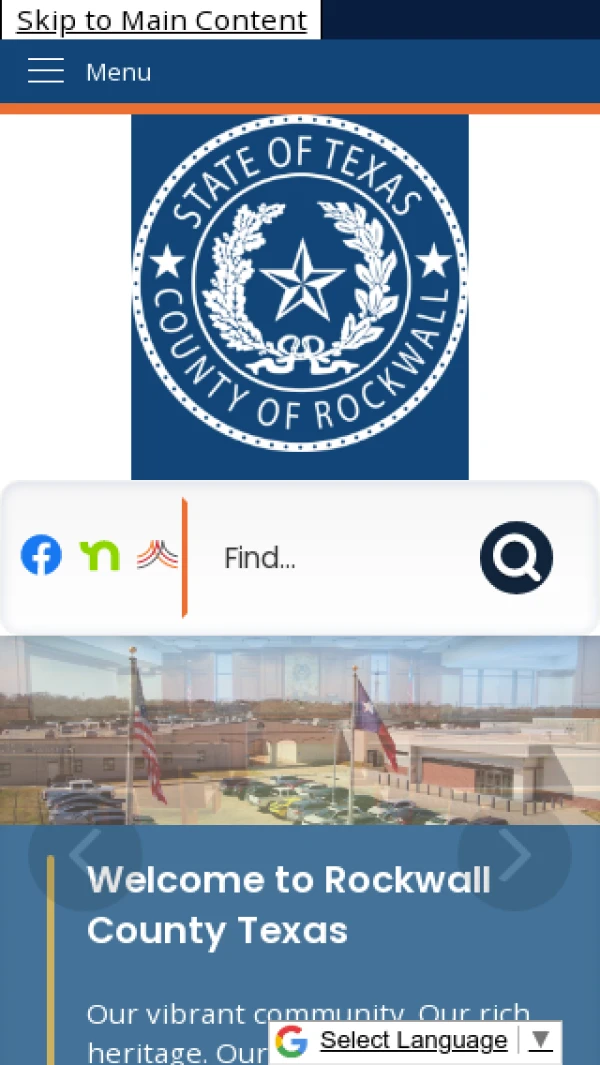
Task: Show the previous slide in the carousel
Action: [85, 853]
